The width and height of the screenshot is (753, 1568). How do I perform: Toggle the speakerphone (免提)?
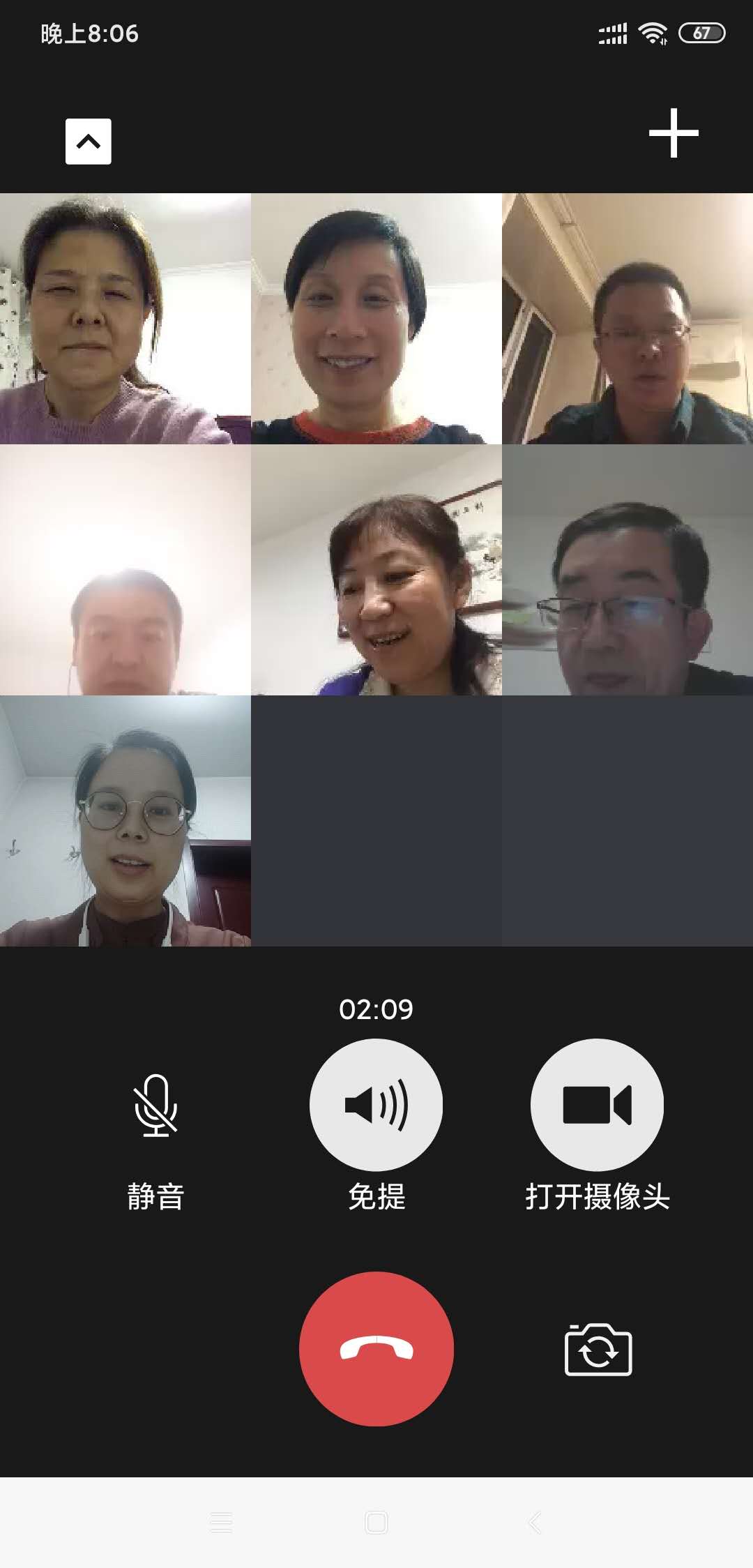[376, 1105]
